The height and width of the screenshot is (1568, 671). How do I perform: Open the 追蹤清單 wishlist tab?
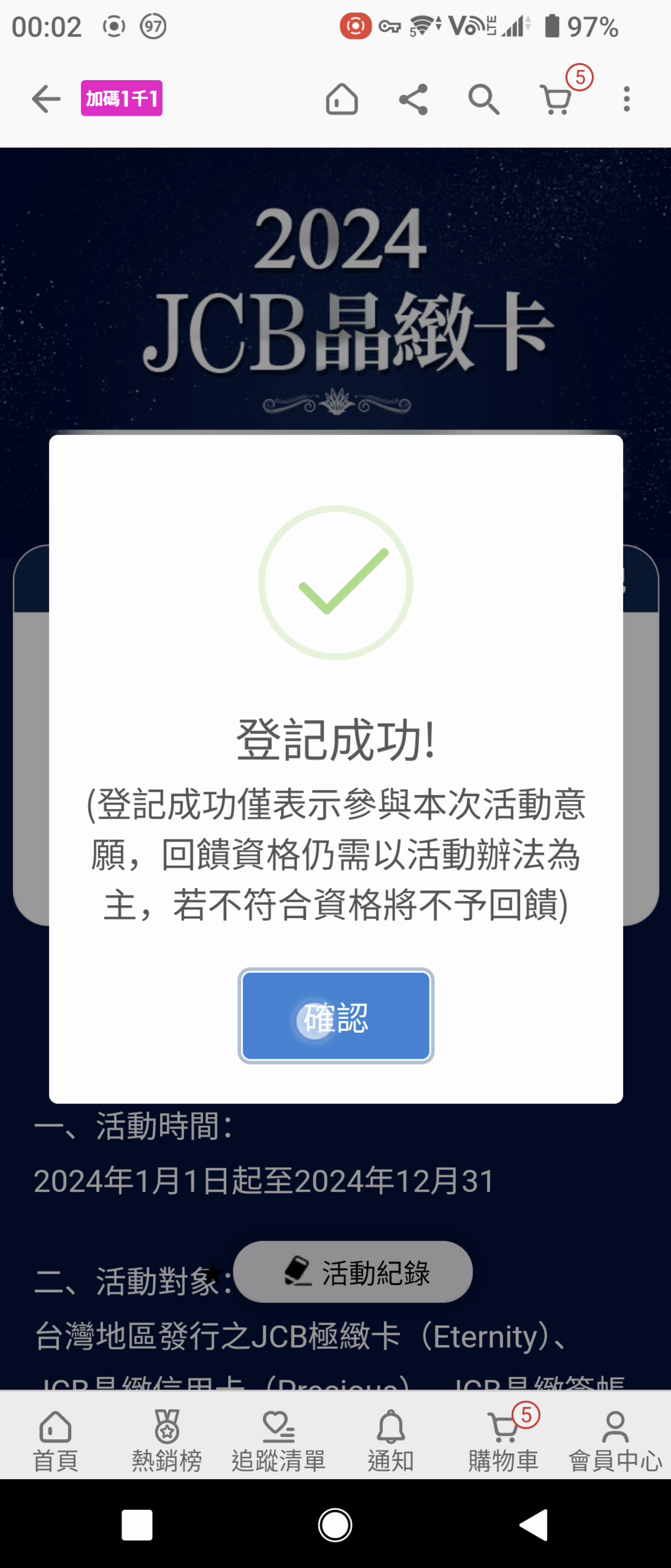279,1441
